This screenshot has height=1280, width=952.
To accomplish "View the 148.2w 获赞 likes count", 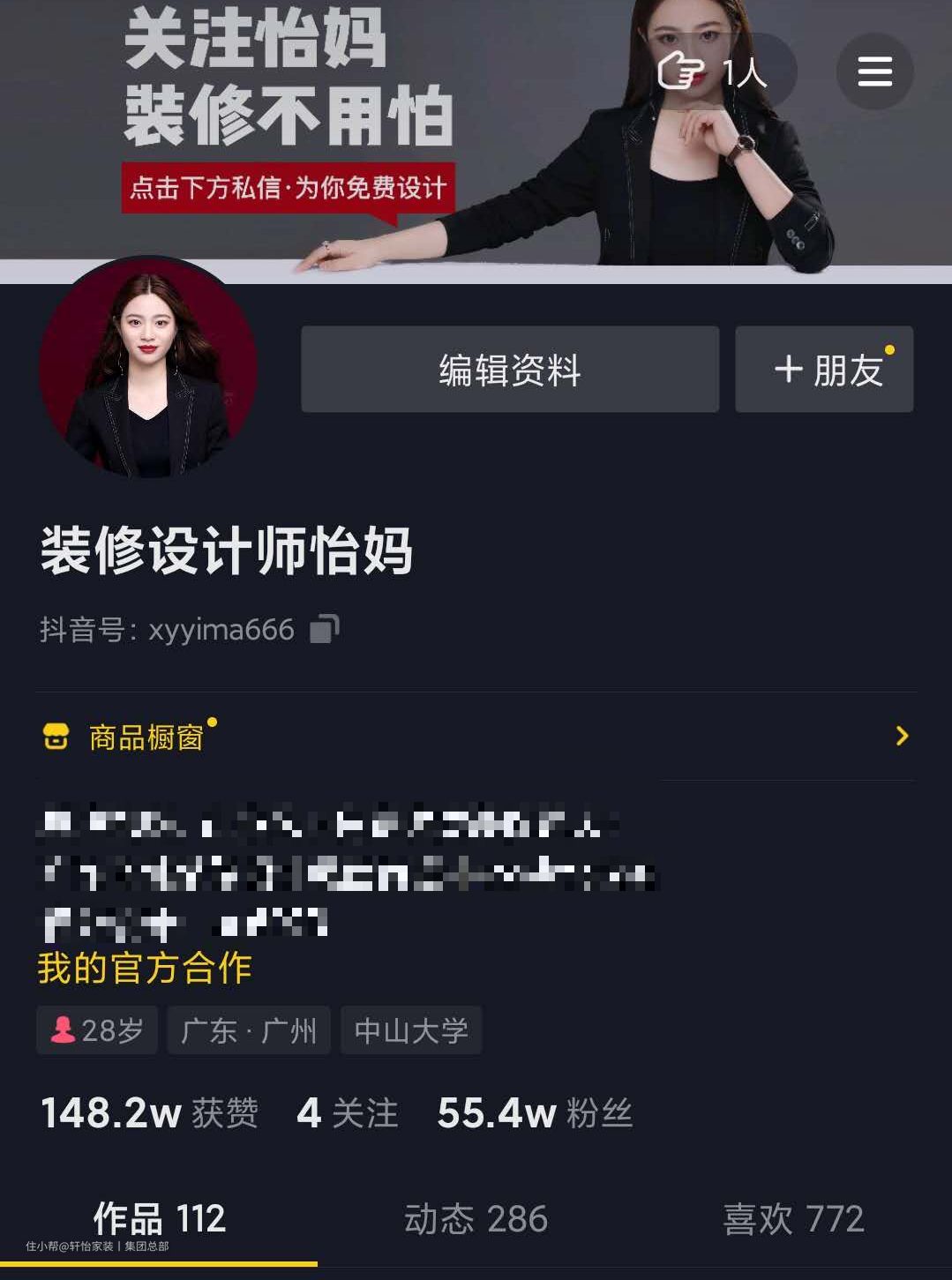I will [150, 1113].
